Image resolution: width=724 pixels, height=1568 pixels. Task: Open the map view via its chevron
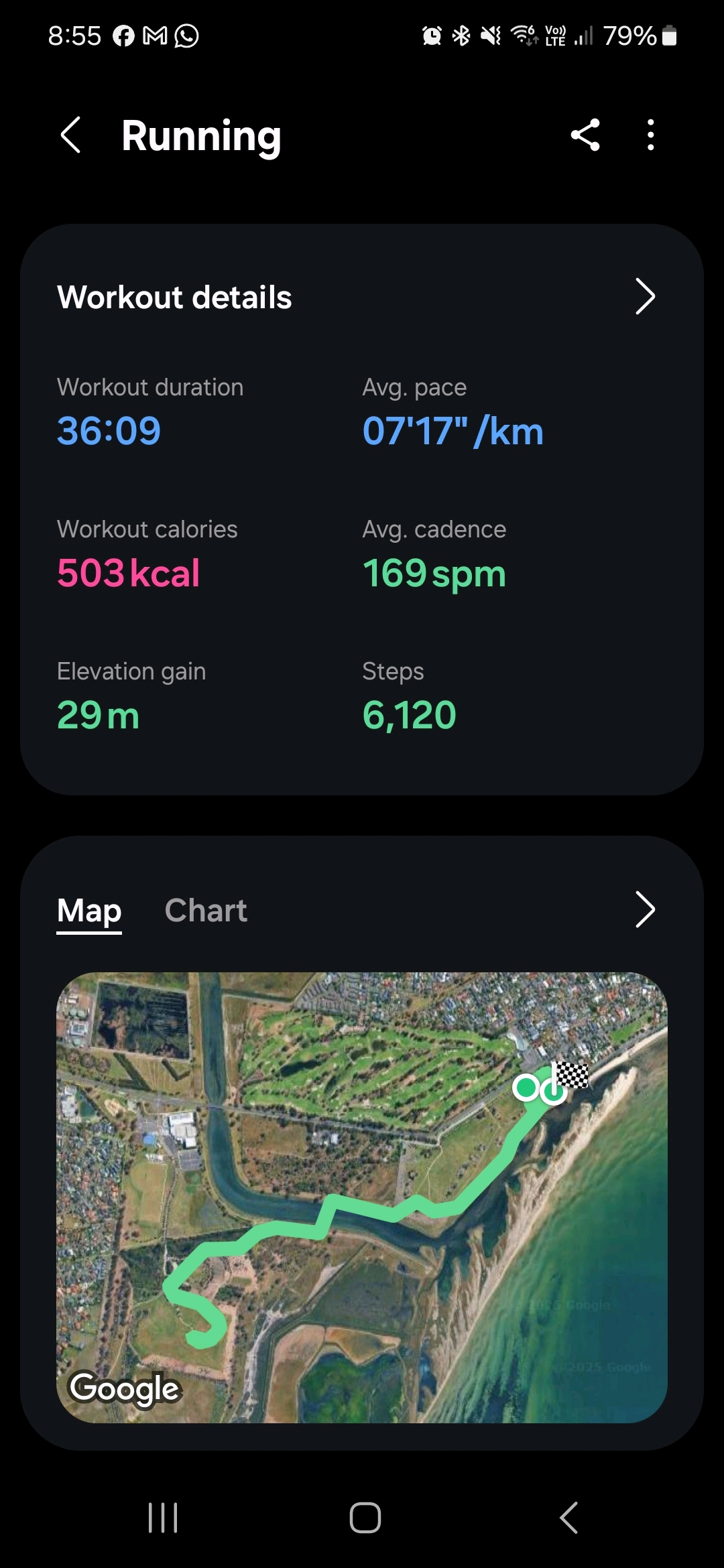(x=644, y=910)
